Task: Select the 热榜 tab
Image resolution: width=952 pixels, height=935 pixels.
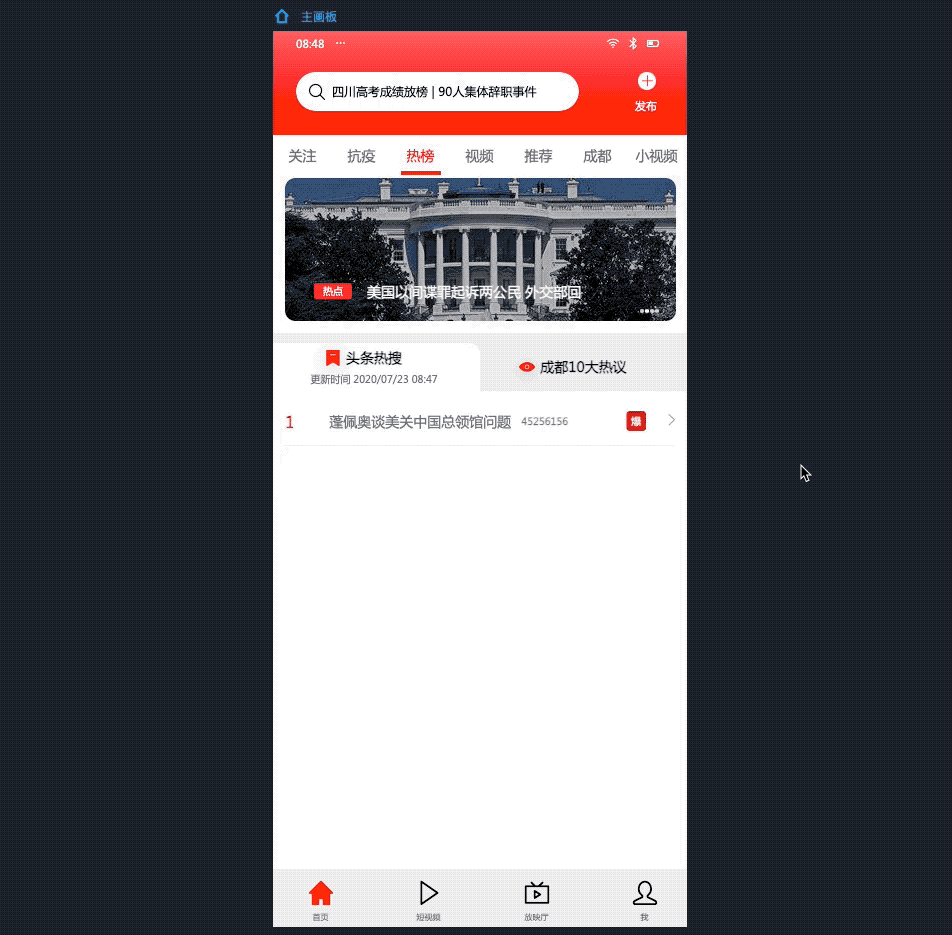Action: pos(420,156)
